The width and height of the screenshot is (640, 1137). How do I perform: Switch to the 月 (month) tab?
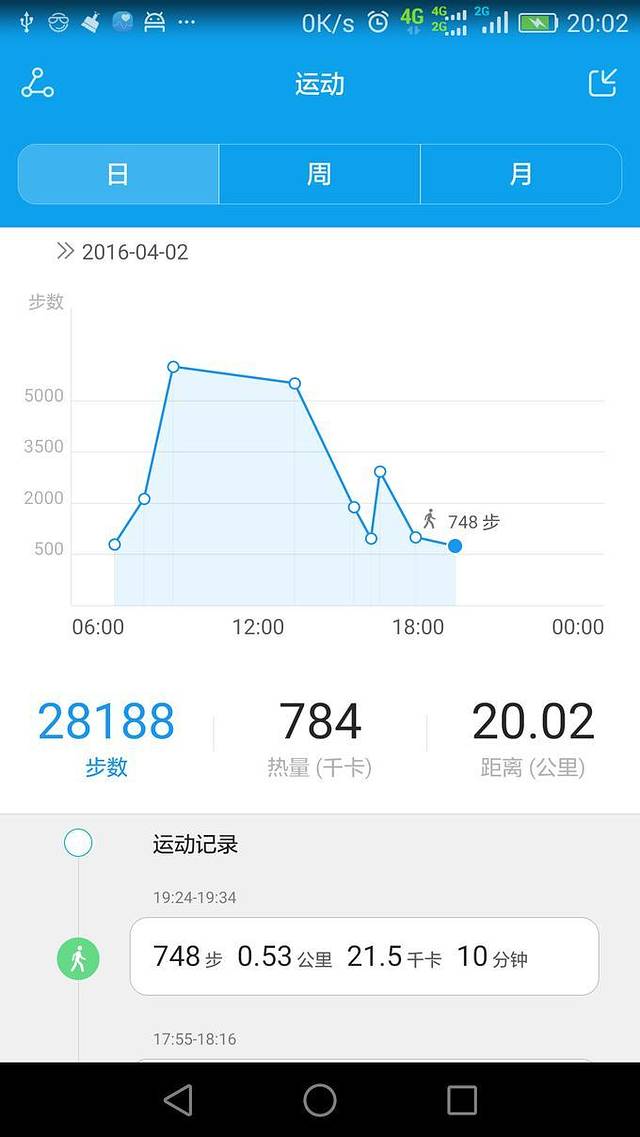tap(520, 174)
